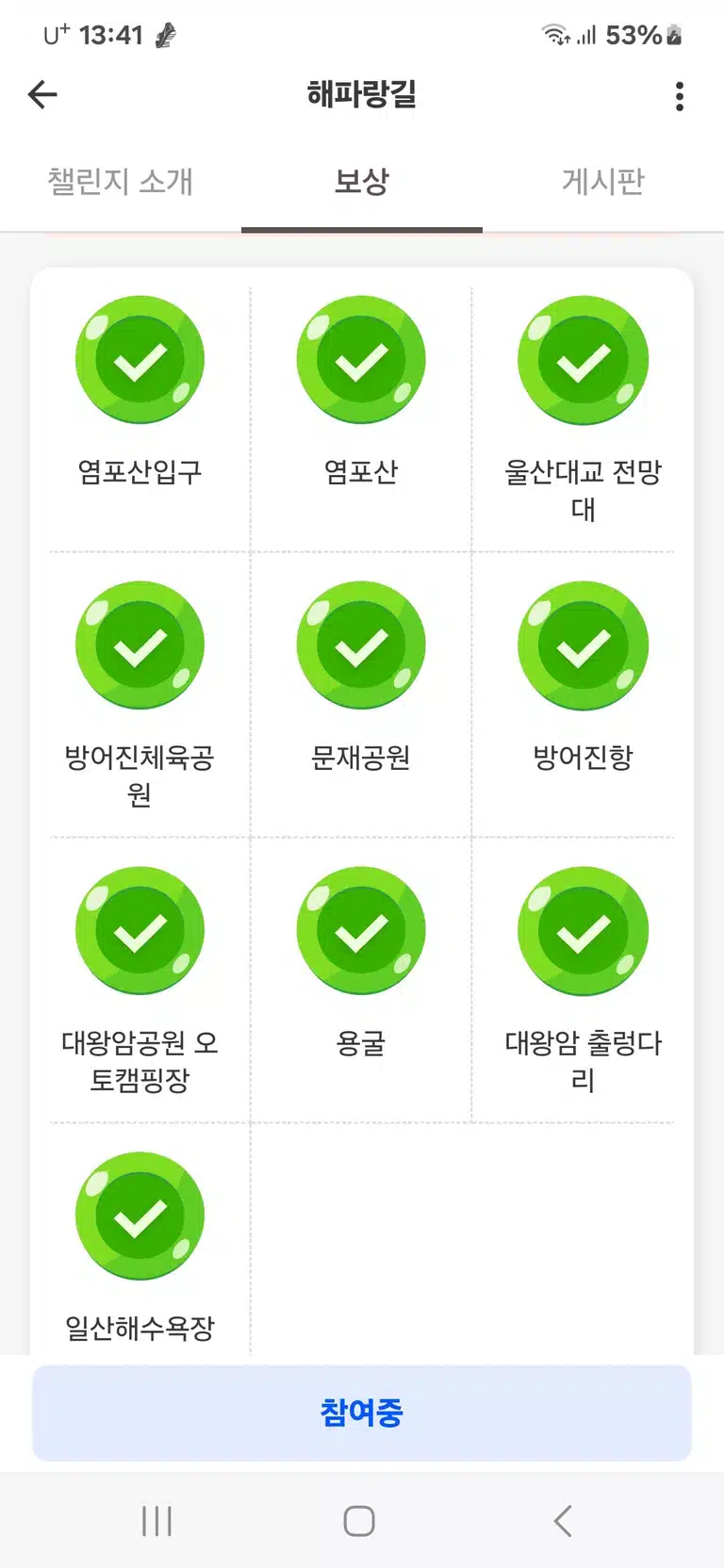Screen dimensions: 724x1568
Task: Open the 게시판 tab
Action: 603,181
